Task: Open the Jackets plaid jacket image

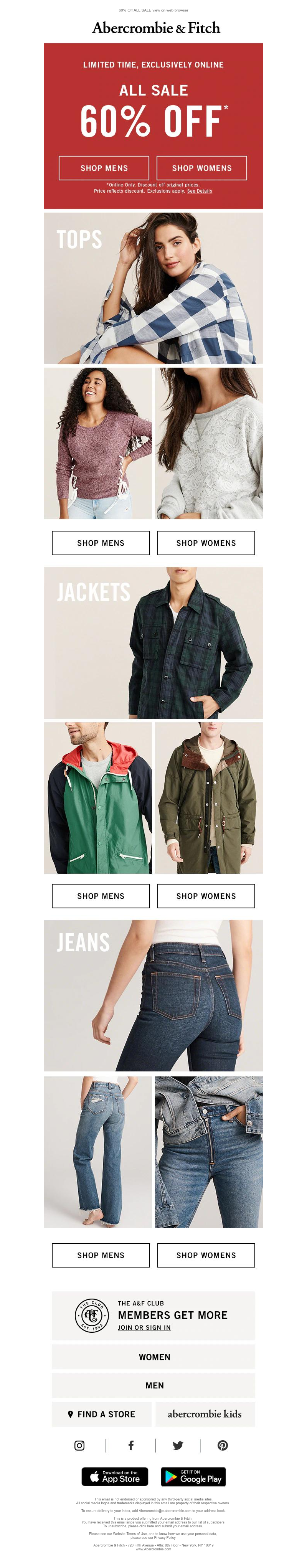Action: point(153,643)
